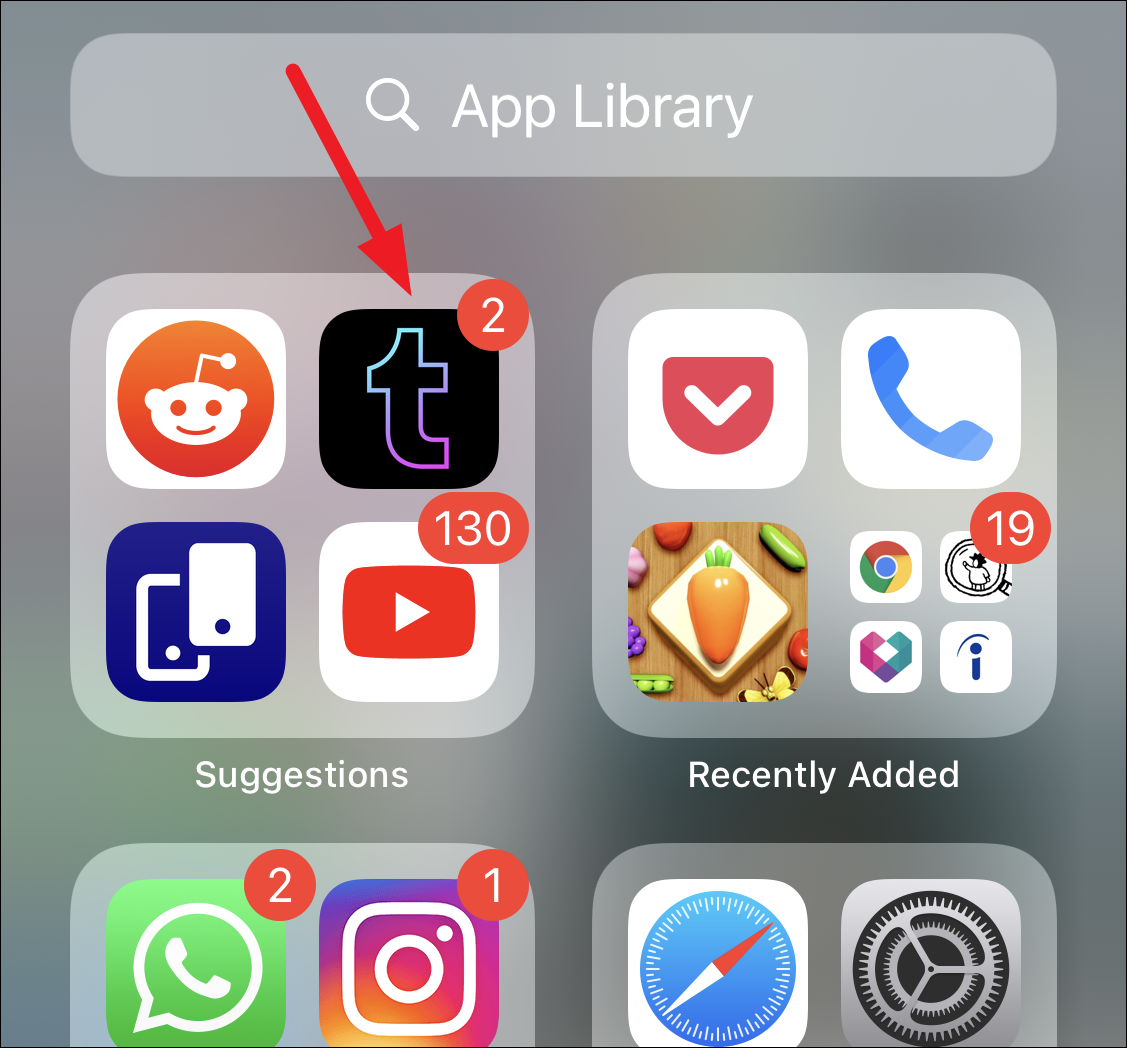Viewport: 1127px width, 1048px height.
Task: Open the YouTube app
Action: 408,612
